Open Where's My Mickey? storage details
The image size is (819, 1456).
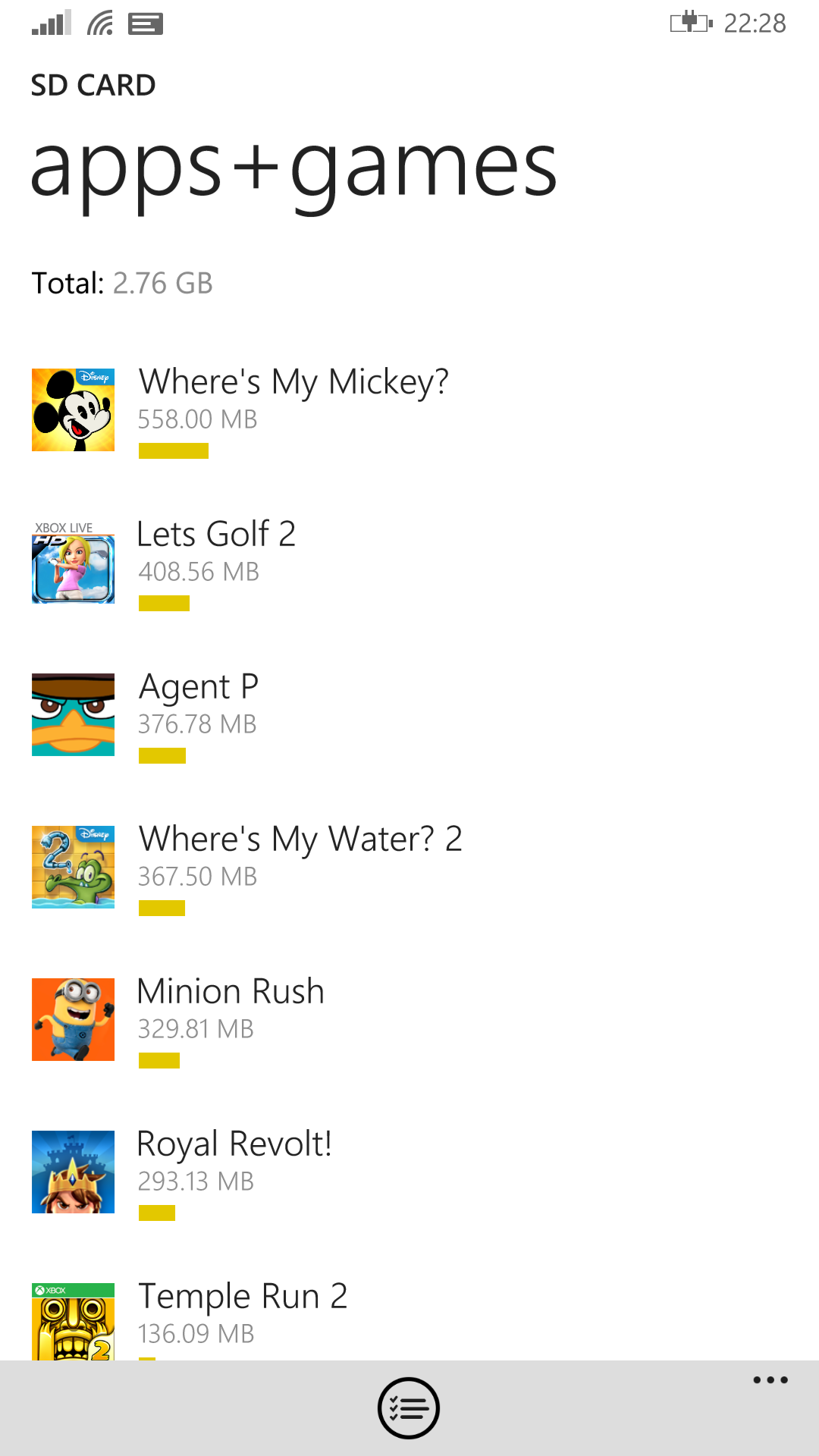coord(293,410)
